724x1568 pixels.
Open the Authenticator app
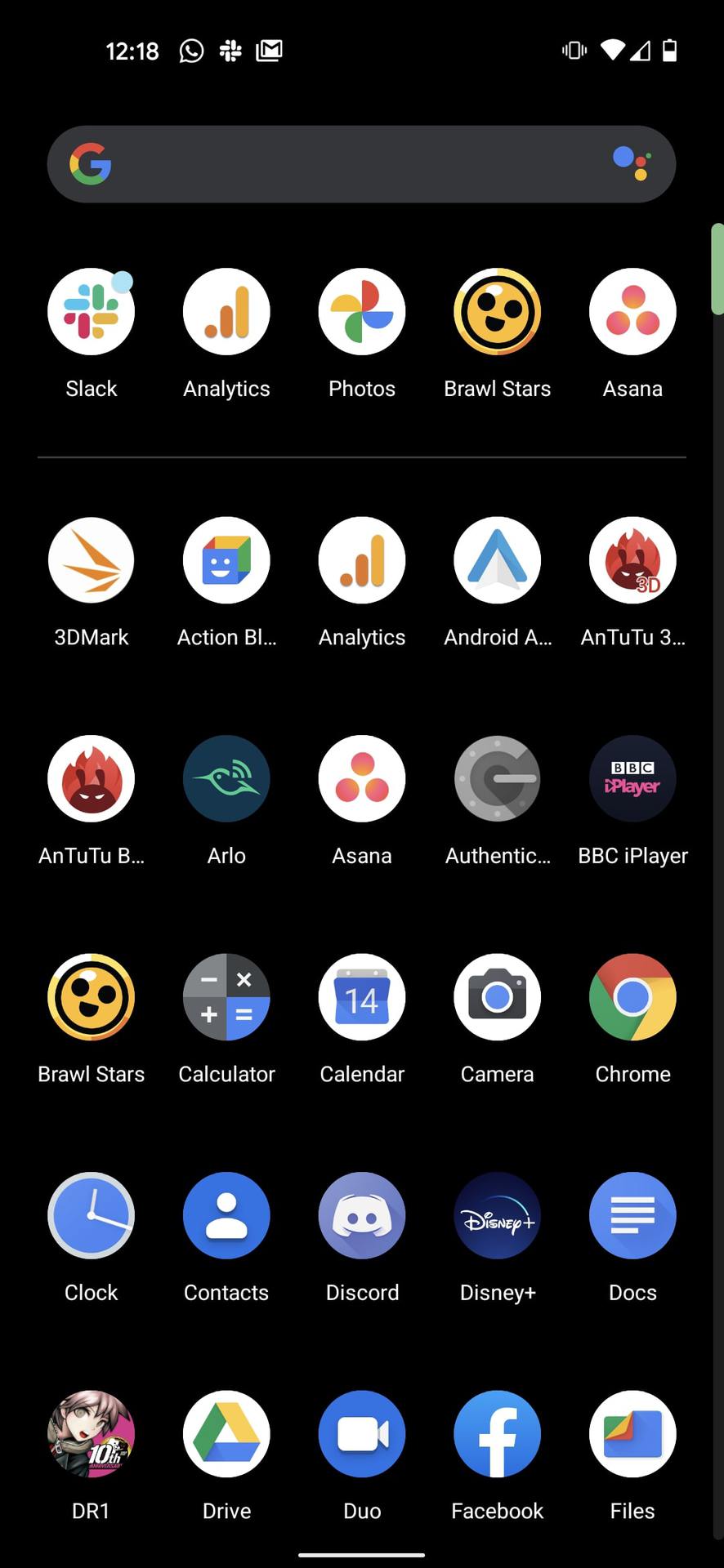(x=497, y=779)
